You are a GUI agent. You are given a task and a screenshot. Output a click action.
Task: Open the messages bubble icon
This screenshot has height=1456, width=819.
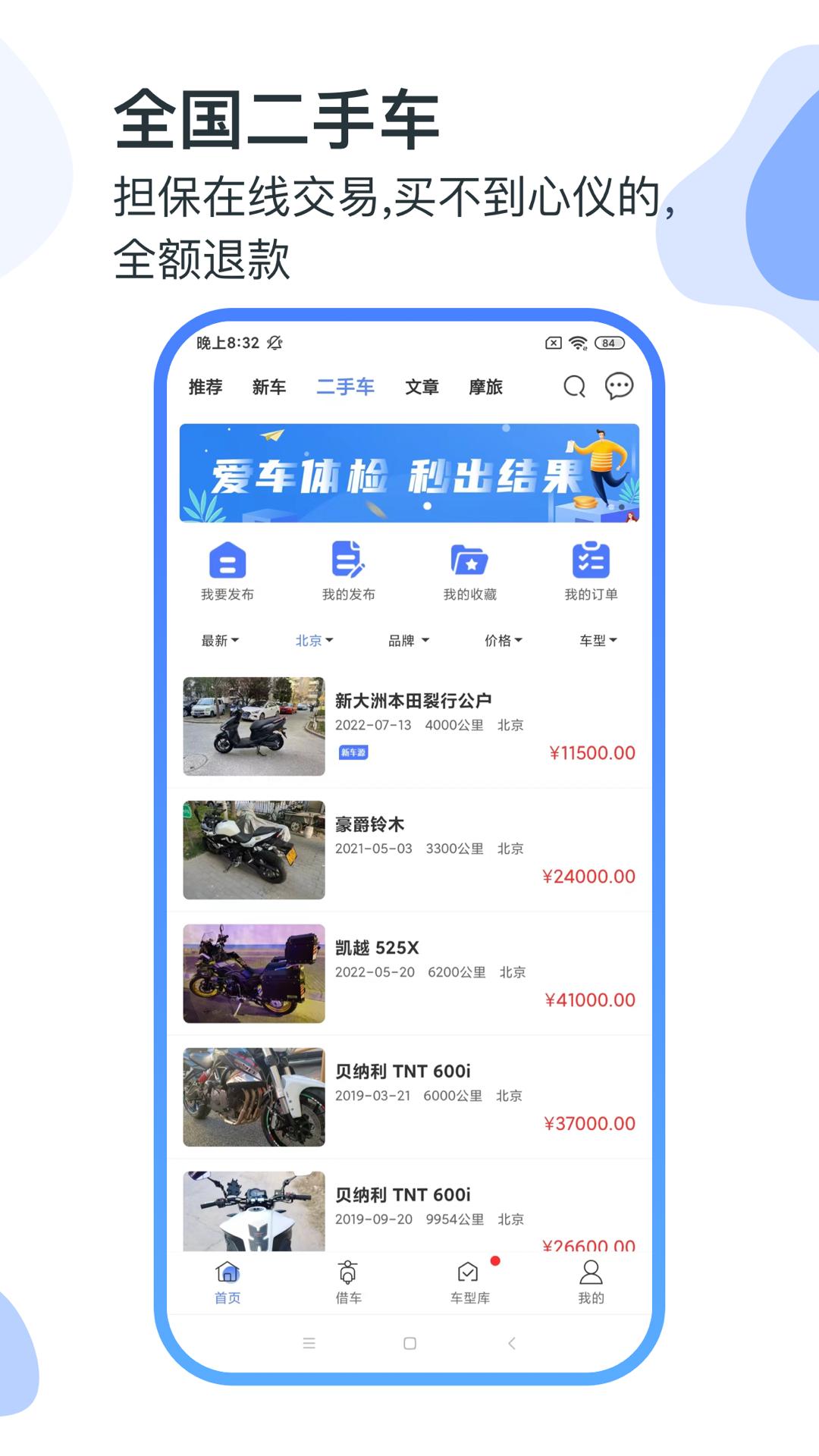(620, 385)
